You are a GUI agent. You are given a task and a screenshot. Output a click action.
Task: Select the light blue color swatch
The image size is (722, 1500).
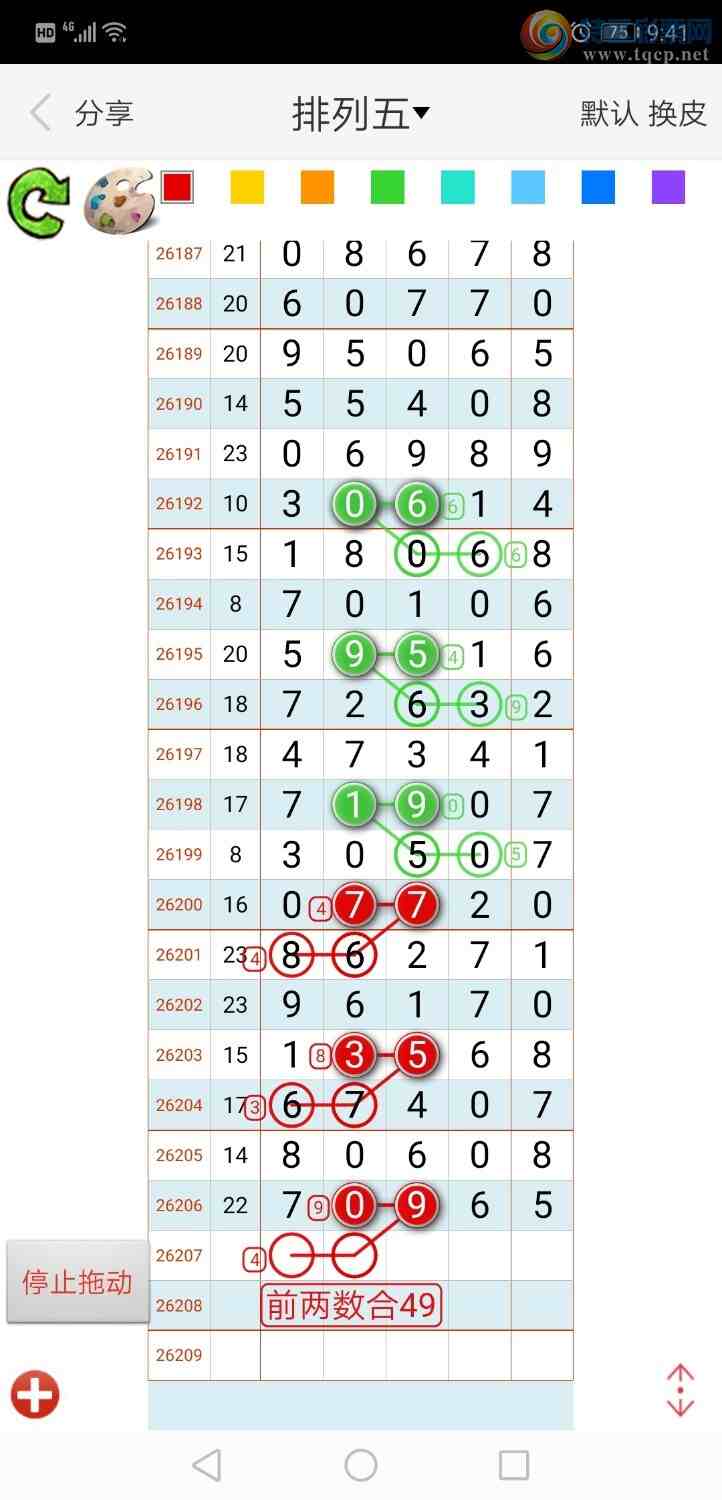(528, 187)
